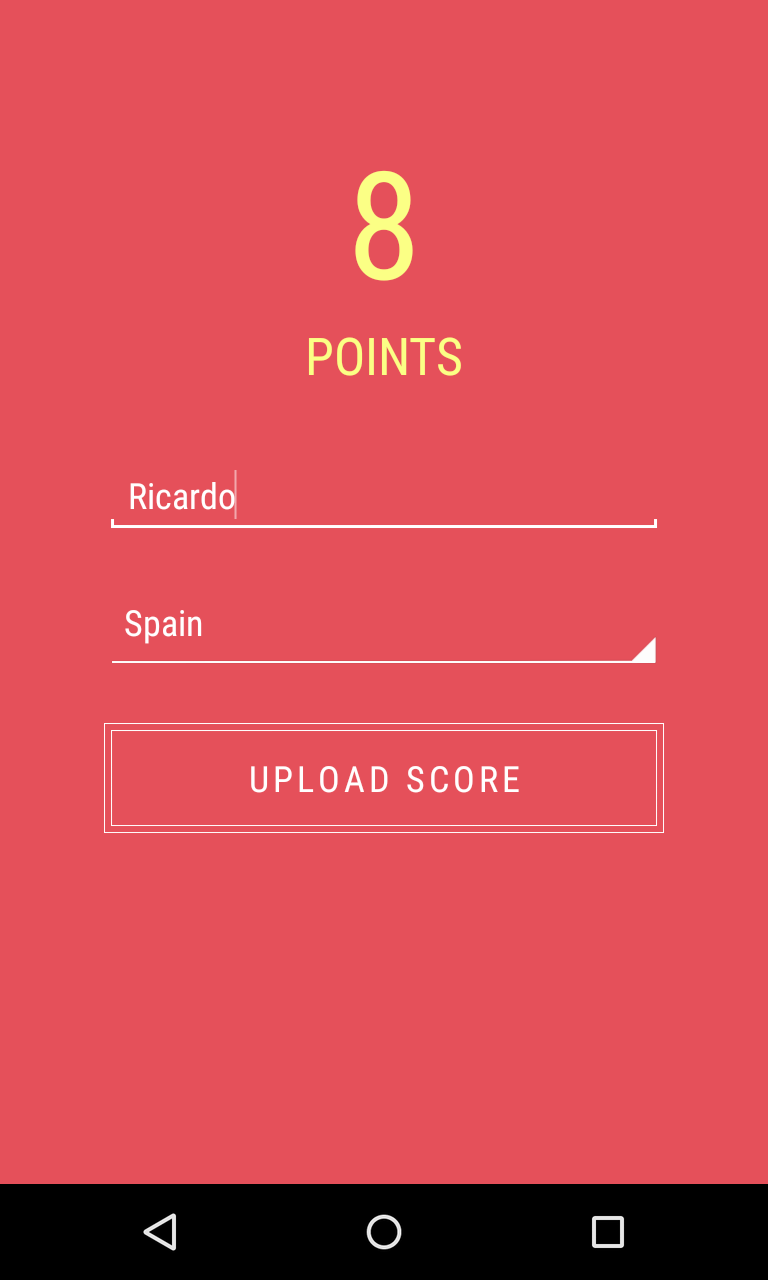Screen dimensions: 768x1280
Task: Tap the Upload Score button
Action: pyautogui.click(x=384, y=778)
